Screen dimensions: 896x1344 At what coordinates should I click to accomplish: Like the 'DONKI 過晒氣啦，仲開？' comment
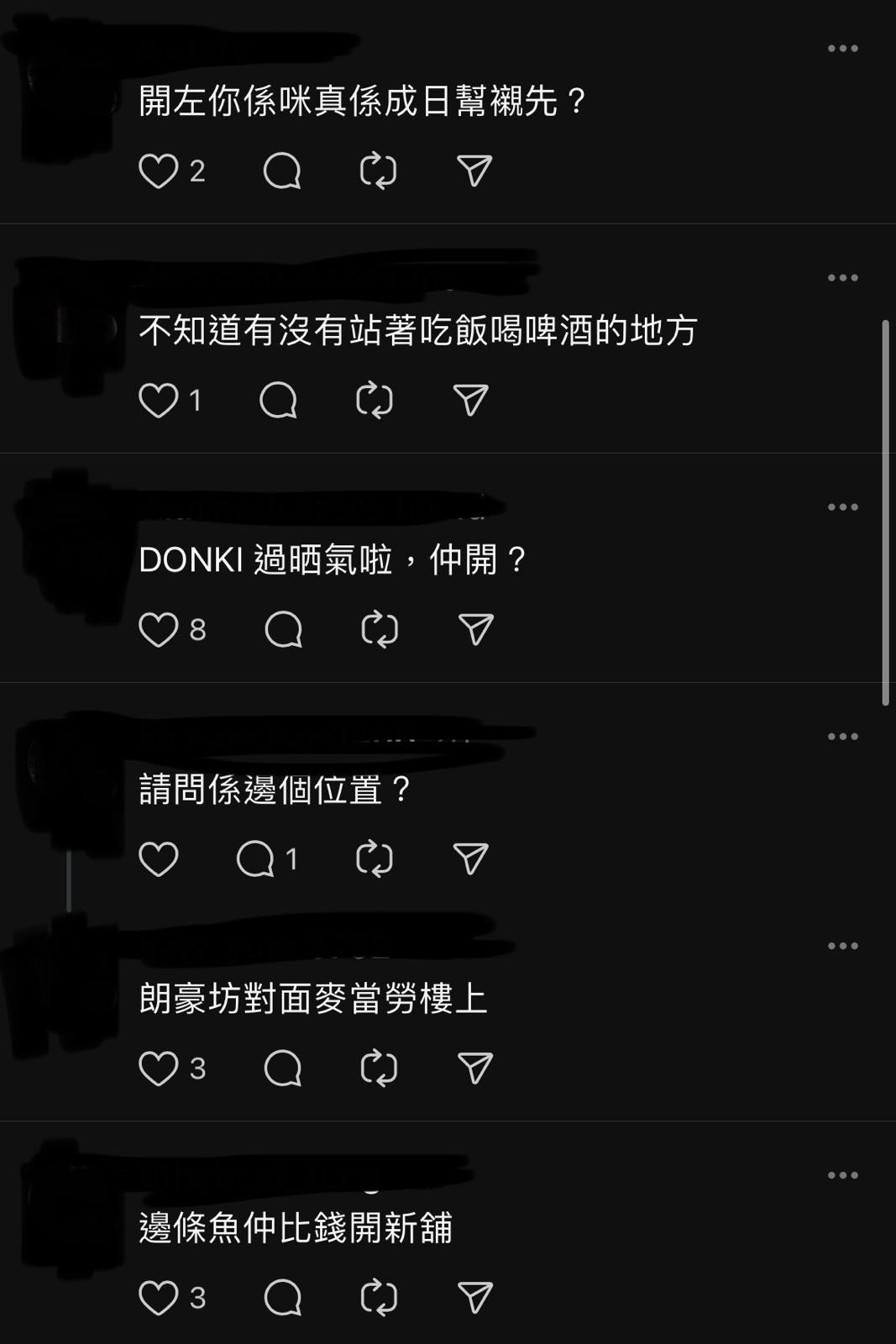coord(158,630)
